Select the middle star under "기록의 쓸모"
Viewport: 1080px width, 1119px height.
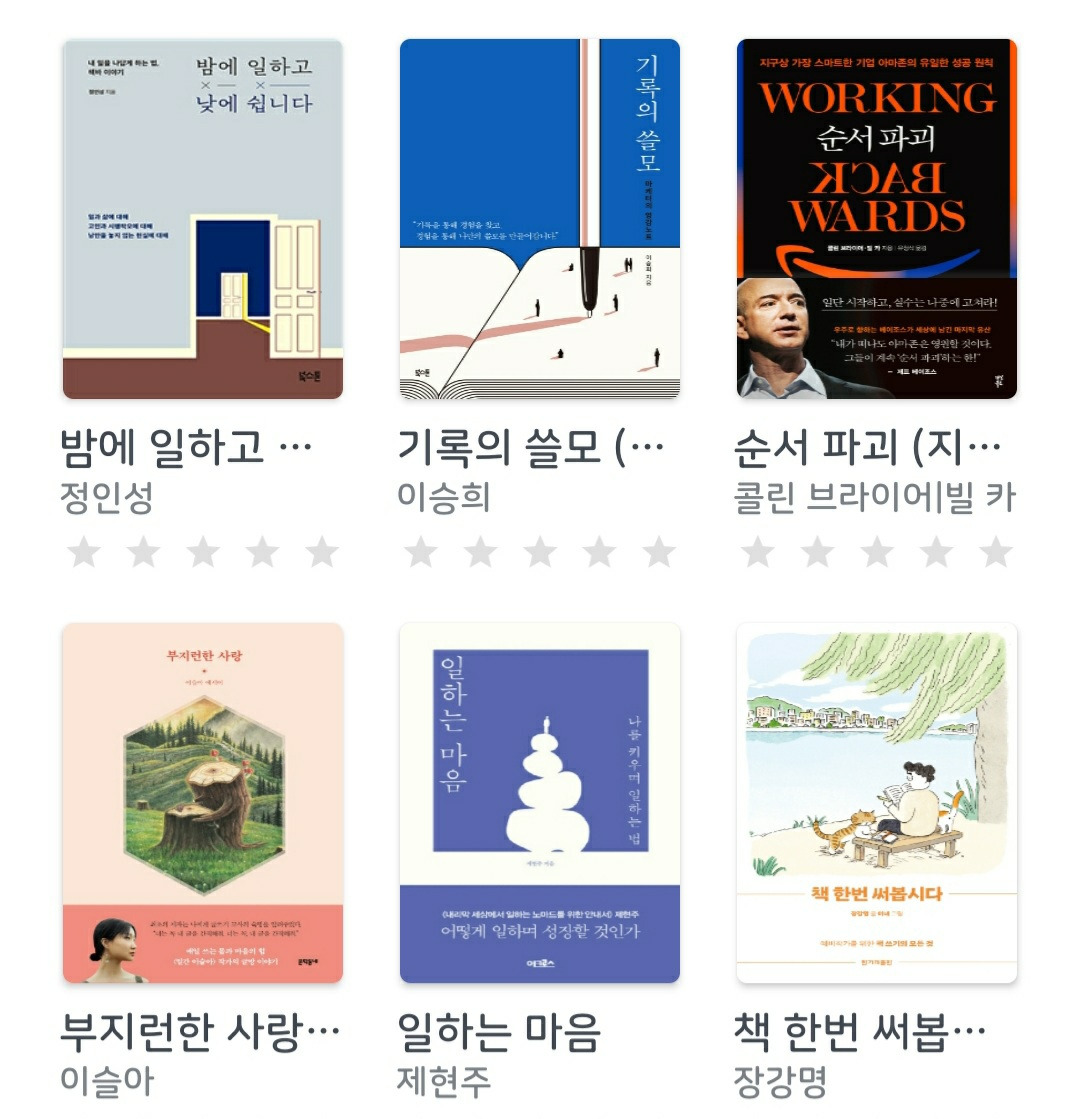click(x=536, y=552)
